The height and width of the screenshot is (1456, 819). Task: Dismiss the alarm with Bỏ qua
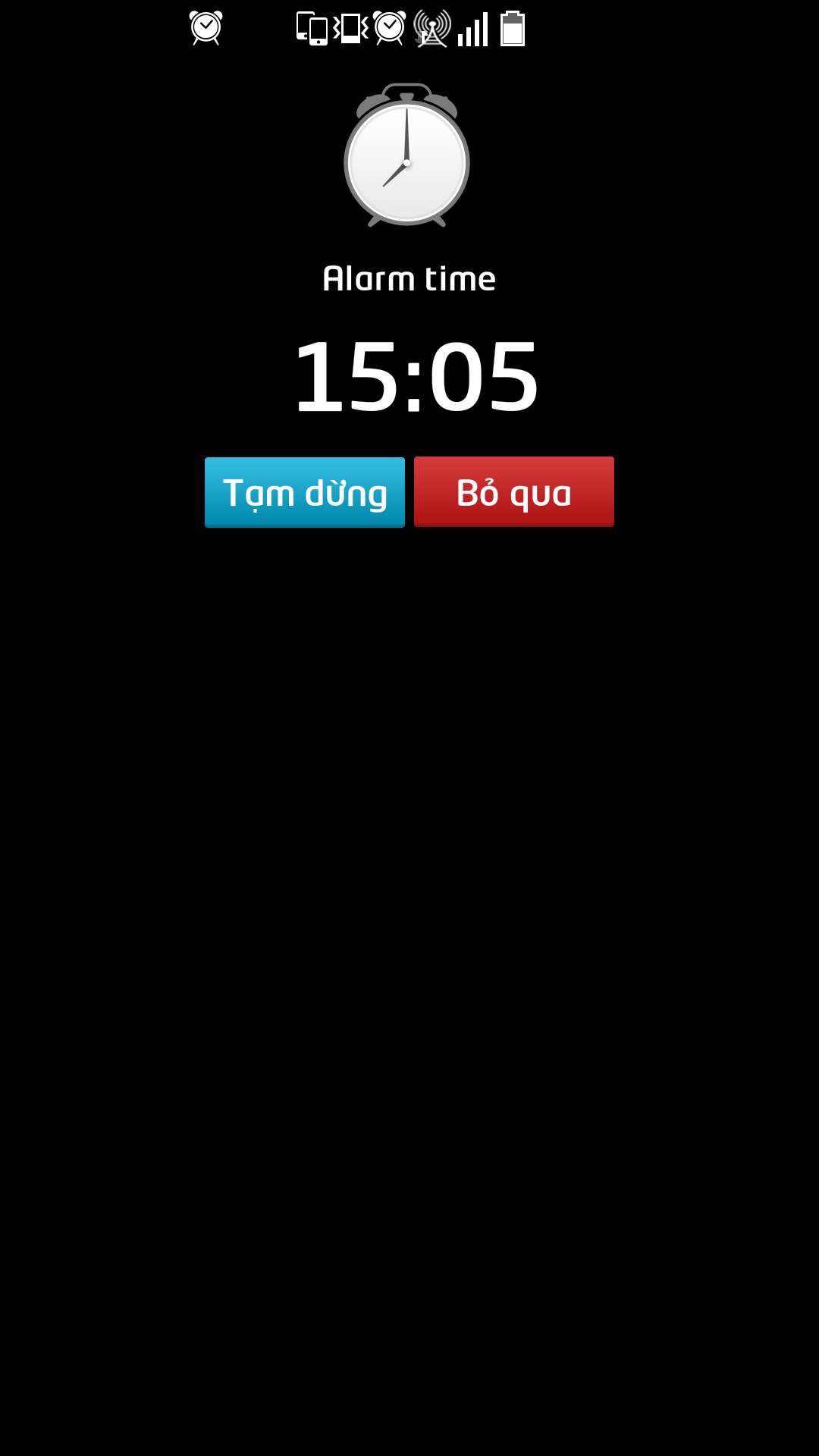coord(514,491)
